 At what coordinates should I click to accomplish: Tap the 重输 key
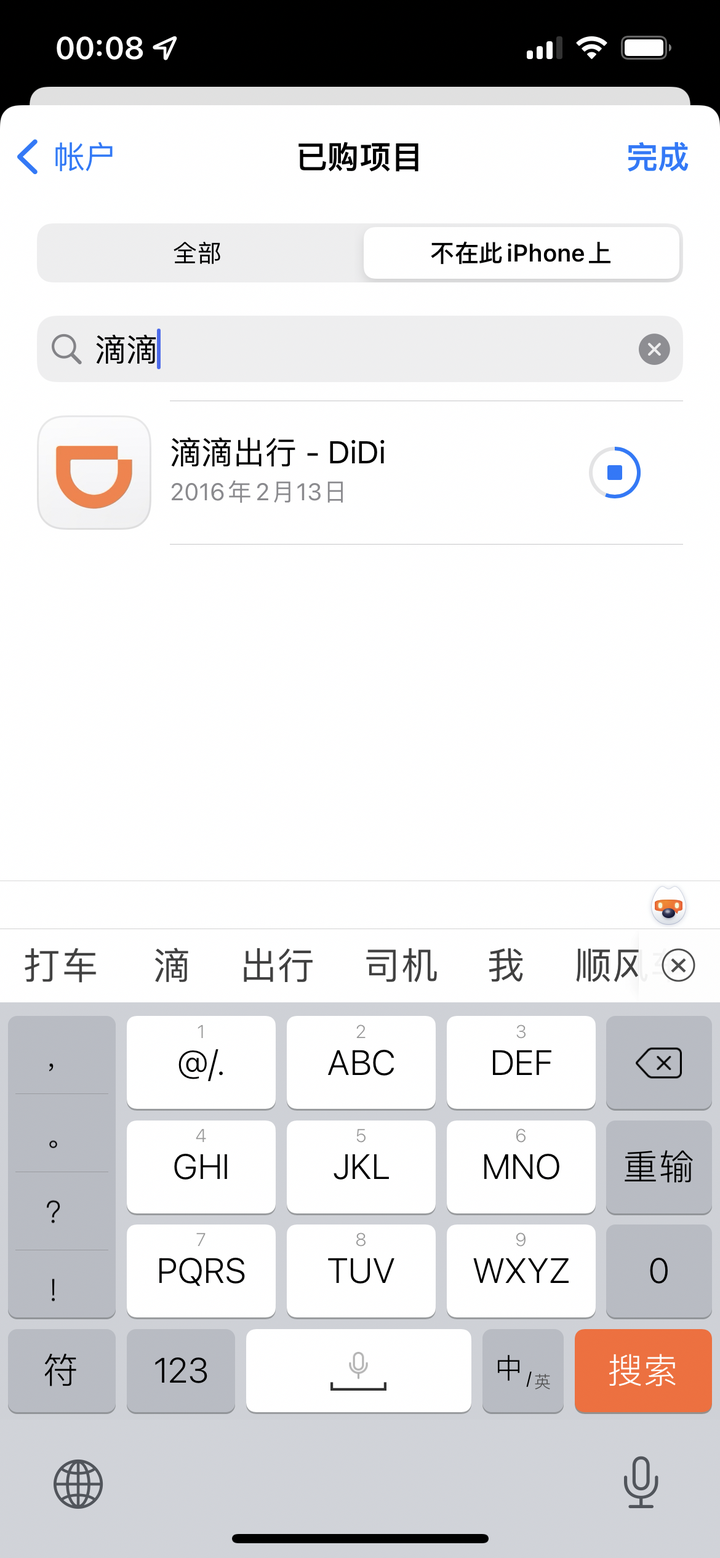[658, 1166]
